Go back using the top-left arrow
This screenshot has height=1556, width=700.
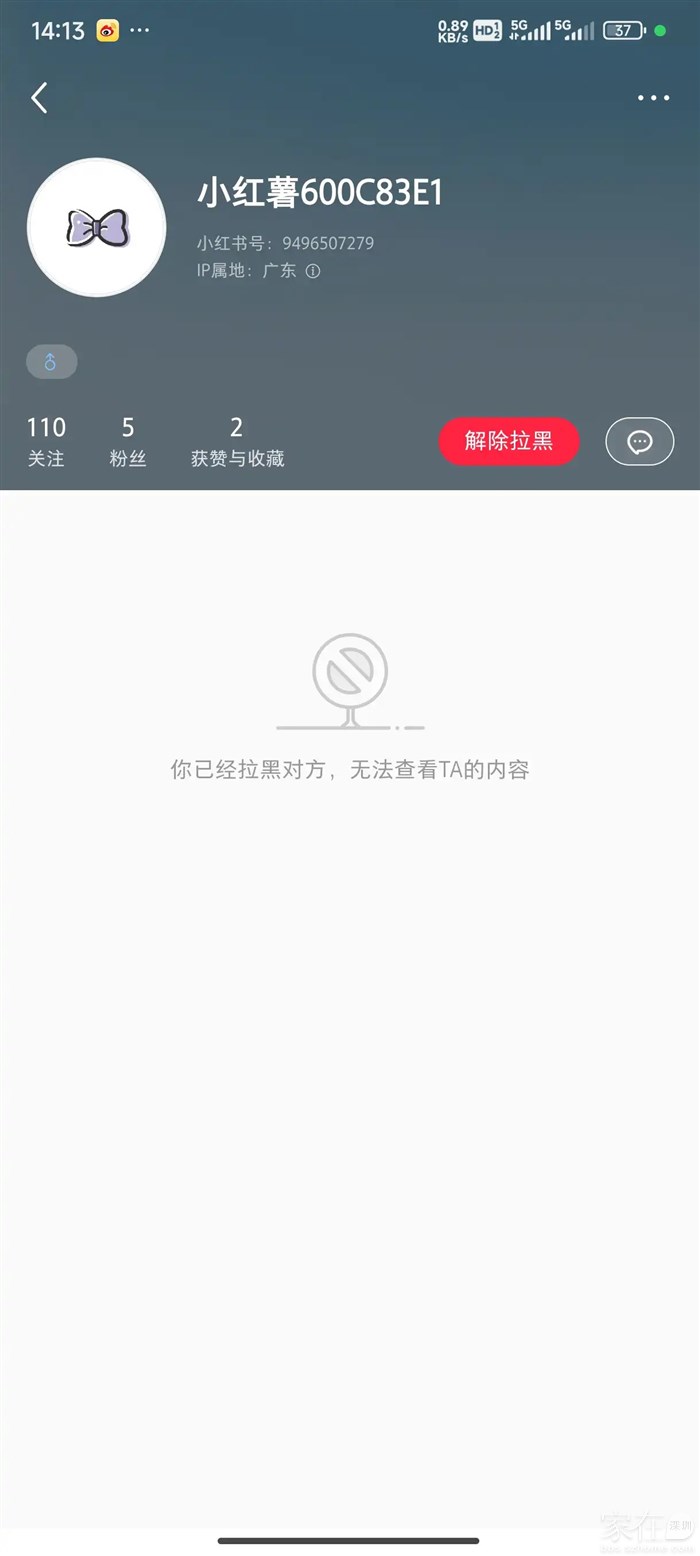pyautogui.click(x=39, y=98)
